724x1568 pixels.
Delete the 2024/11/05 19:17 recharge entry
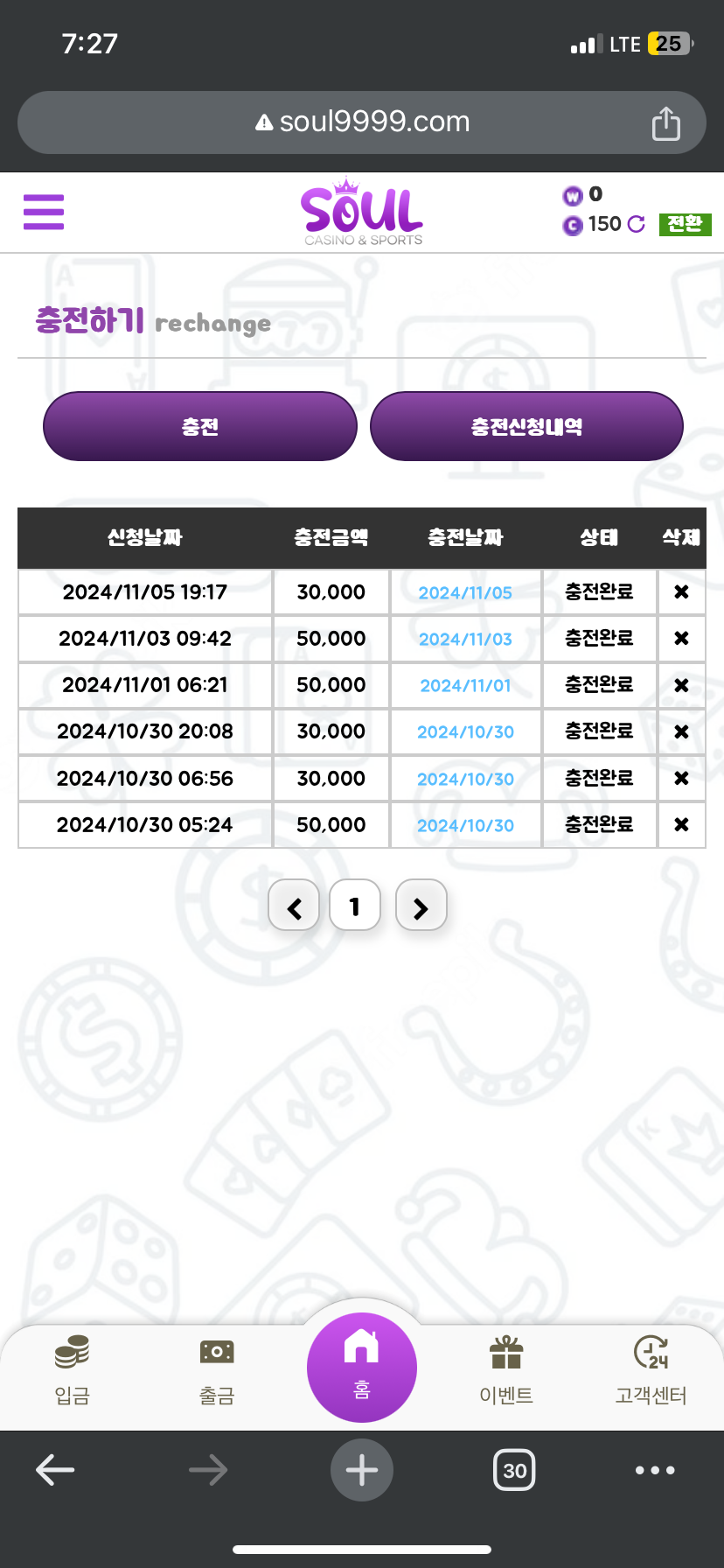point(681,592)
